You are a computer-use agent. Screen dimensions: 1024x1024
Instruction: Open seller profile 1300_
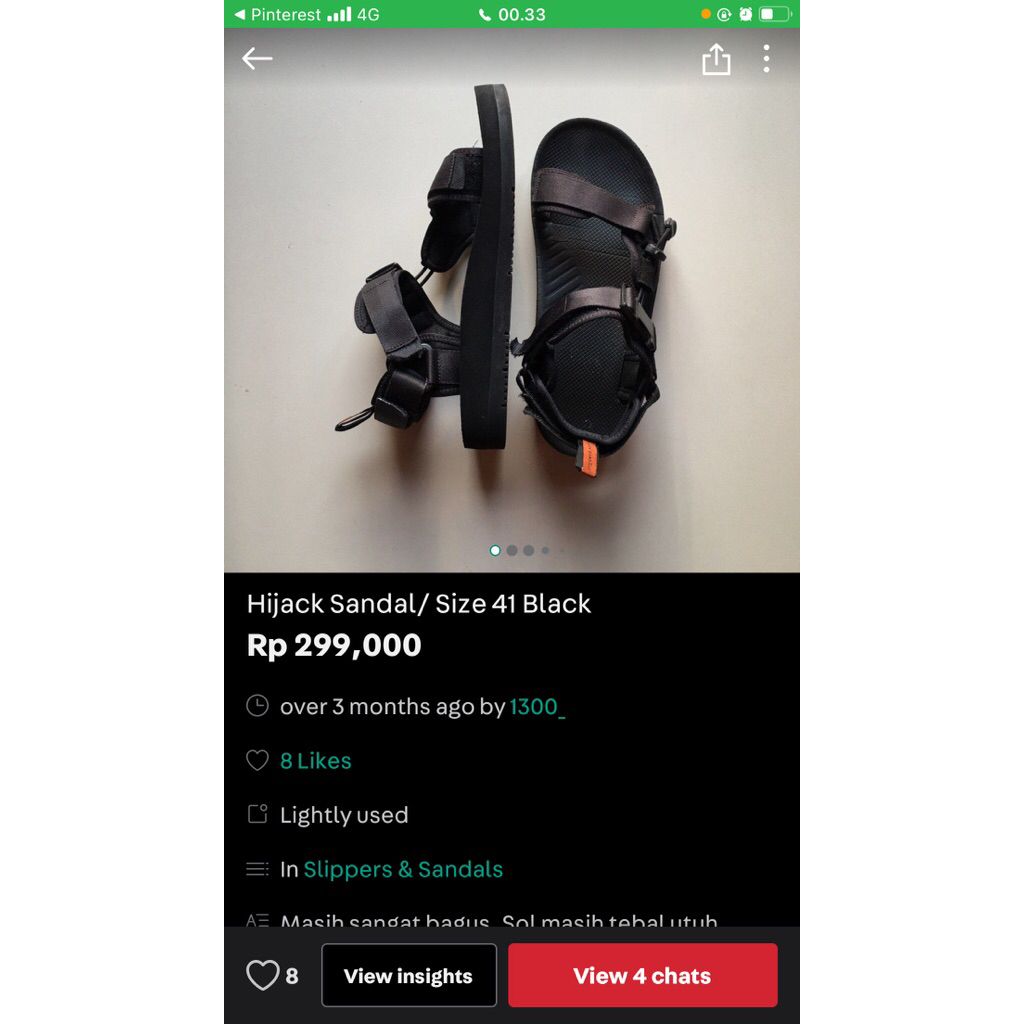[x=537, y=707]
